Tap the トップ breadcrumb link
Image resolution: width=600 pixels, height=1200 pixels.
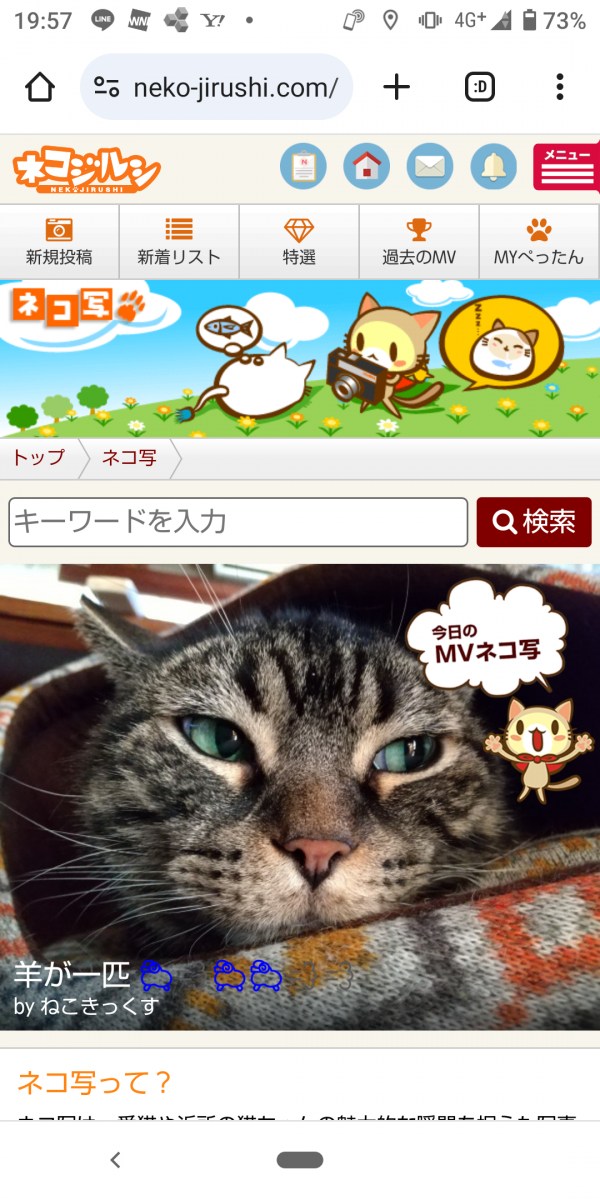(38, 459)
